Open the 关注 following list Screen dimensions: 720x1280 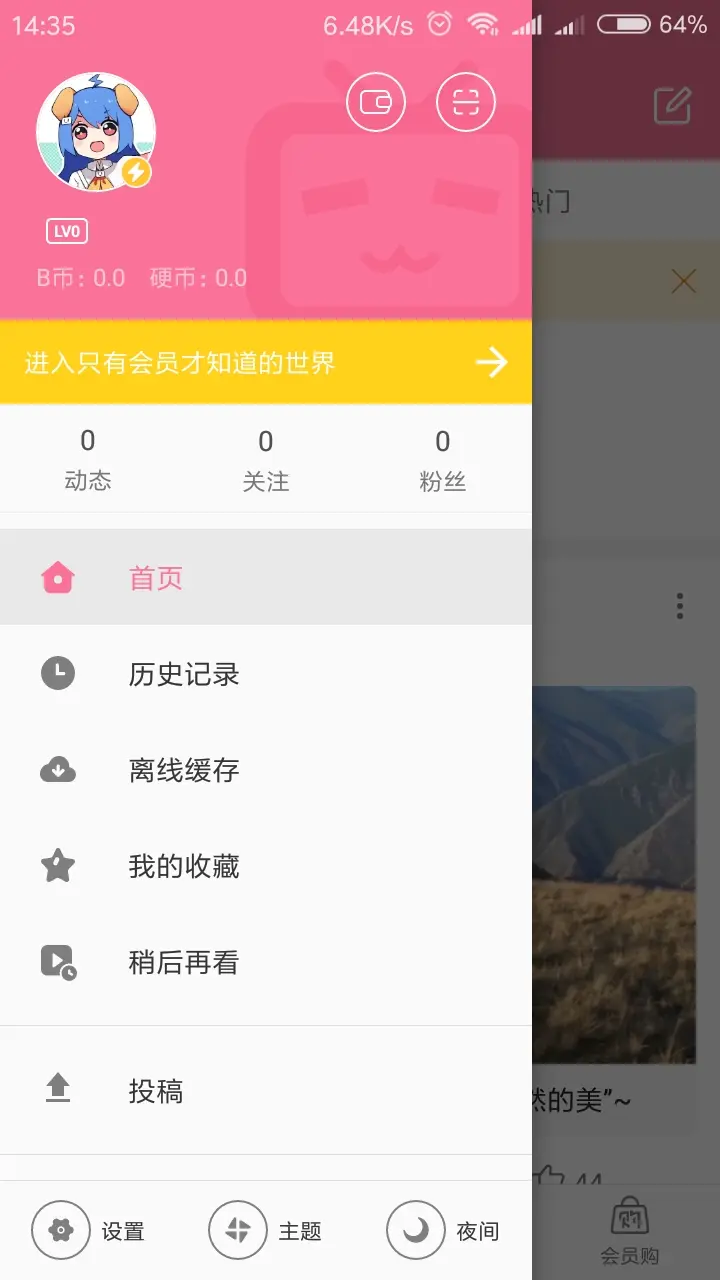click(x=266, y=460)
